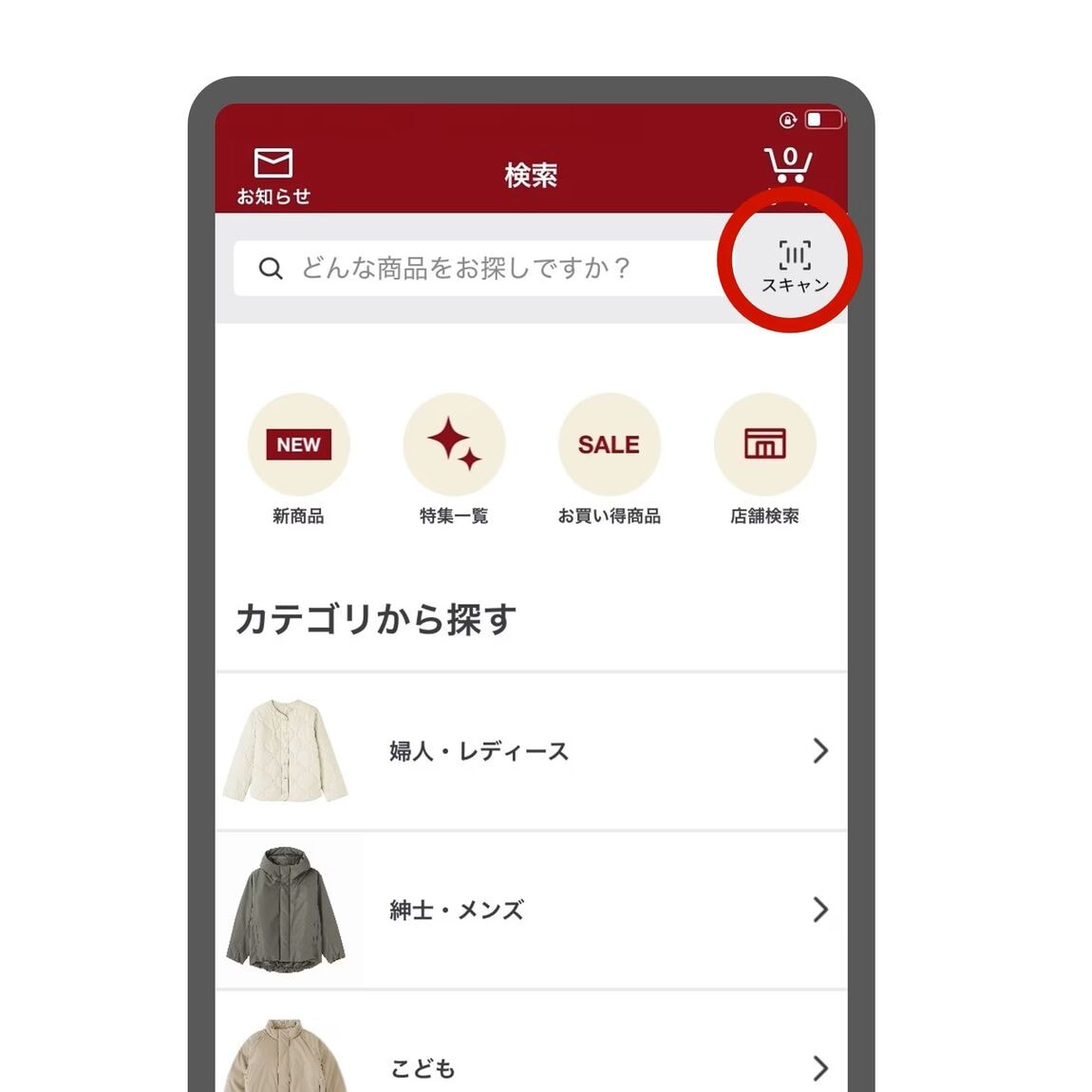This screenshot has height=1092, width=1092.
Task: Open the スキャン barcode scanner
Action: 795,266
